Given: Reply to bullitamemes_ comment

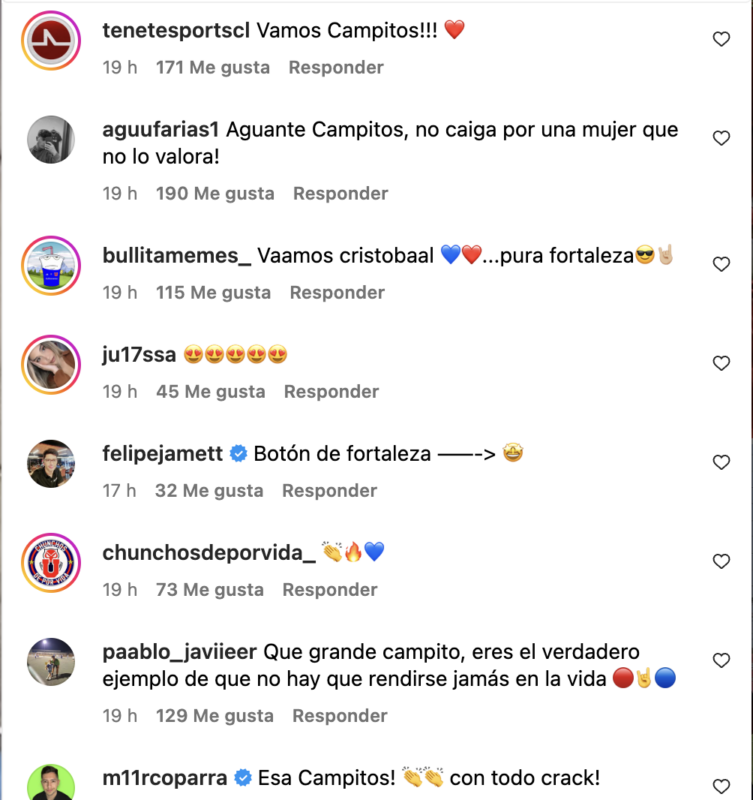Looking at the screenshot, I should pos(337,292).
